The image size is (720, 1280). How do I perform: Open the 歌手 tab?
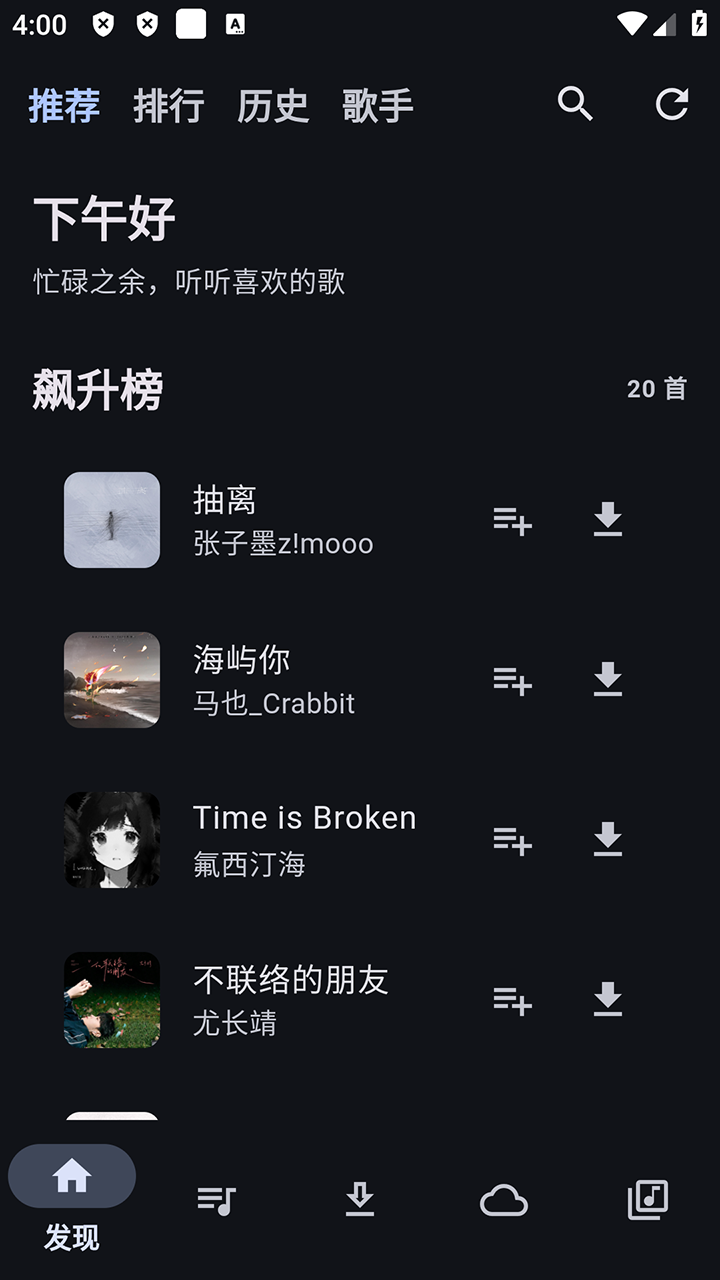coord(377,106)
